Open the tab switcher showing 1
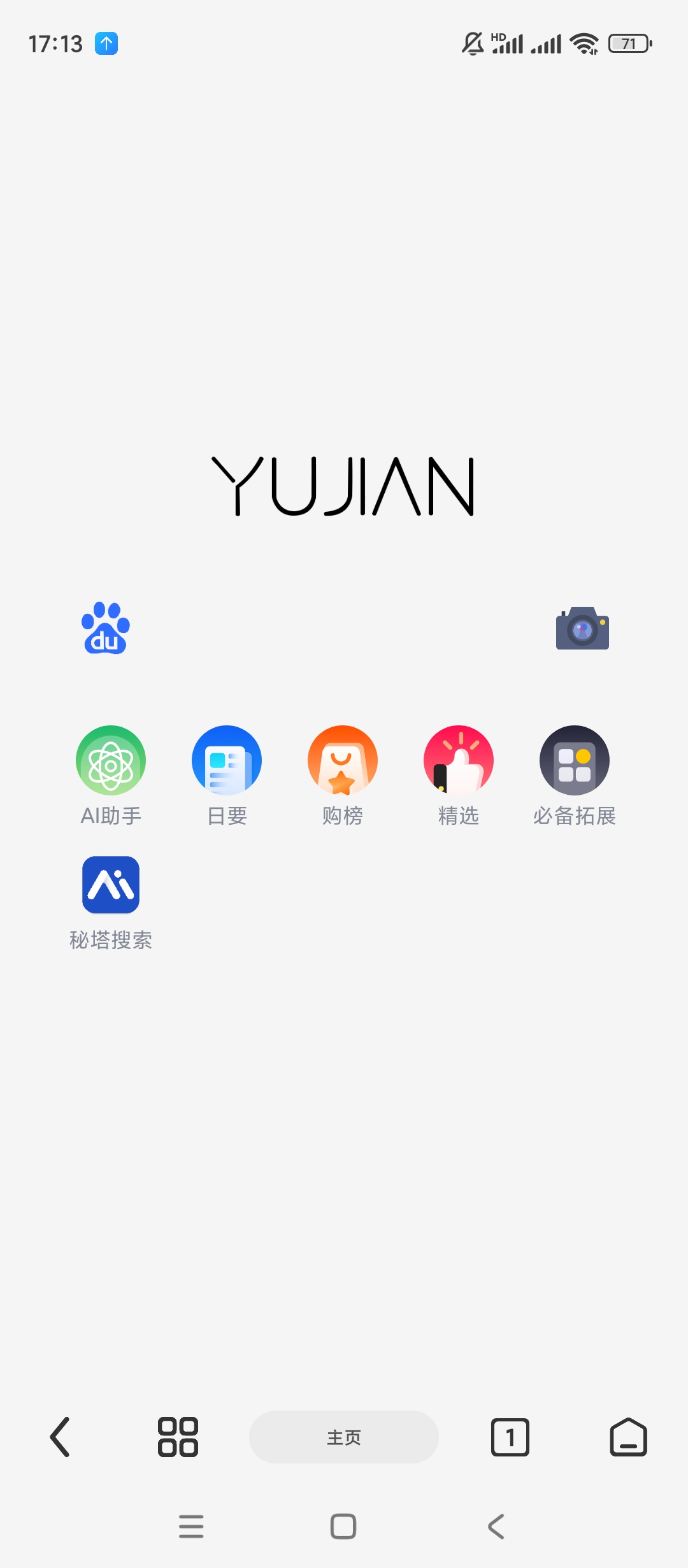Screen dimensions: 688x1568 tap(510, 1437)
